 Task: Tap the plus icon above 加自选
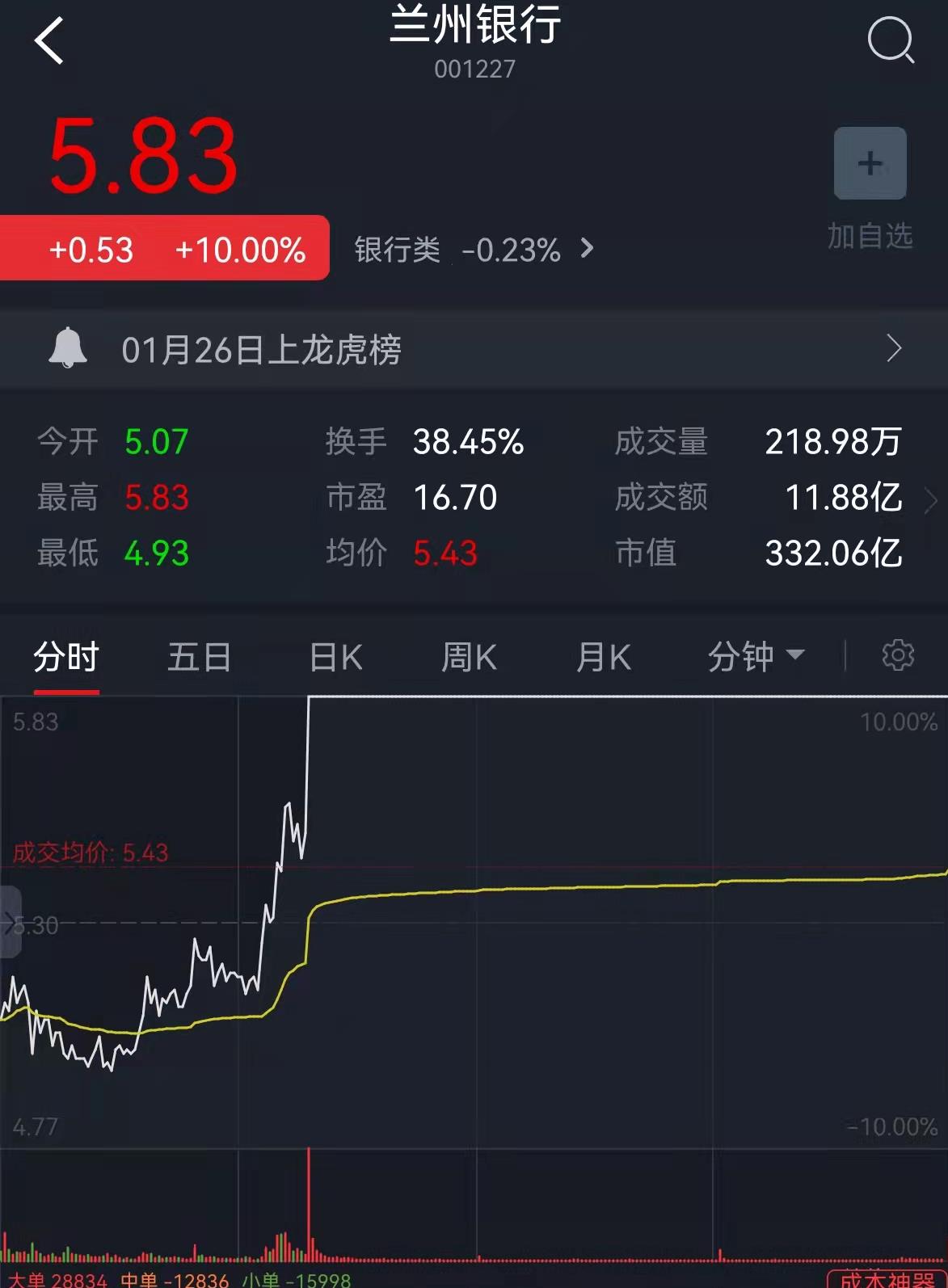tap(870, 164)
